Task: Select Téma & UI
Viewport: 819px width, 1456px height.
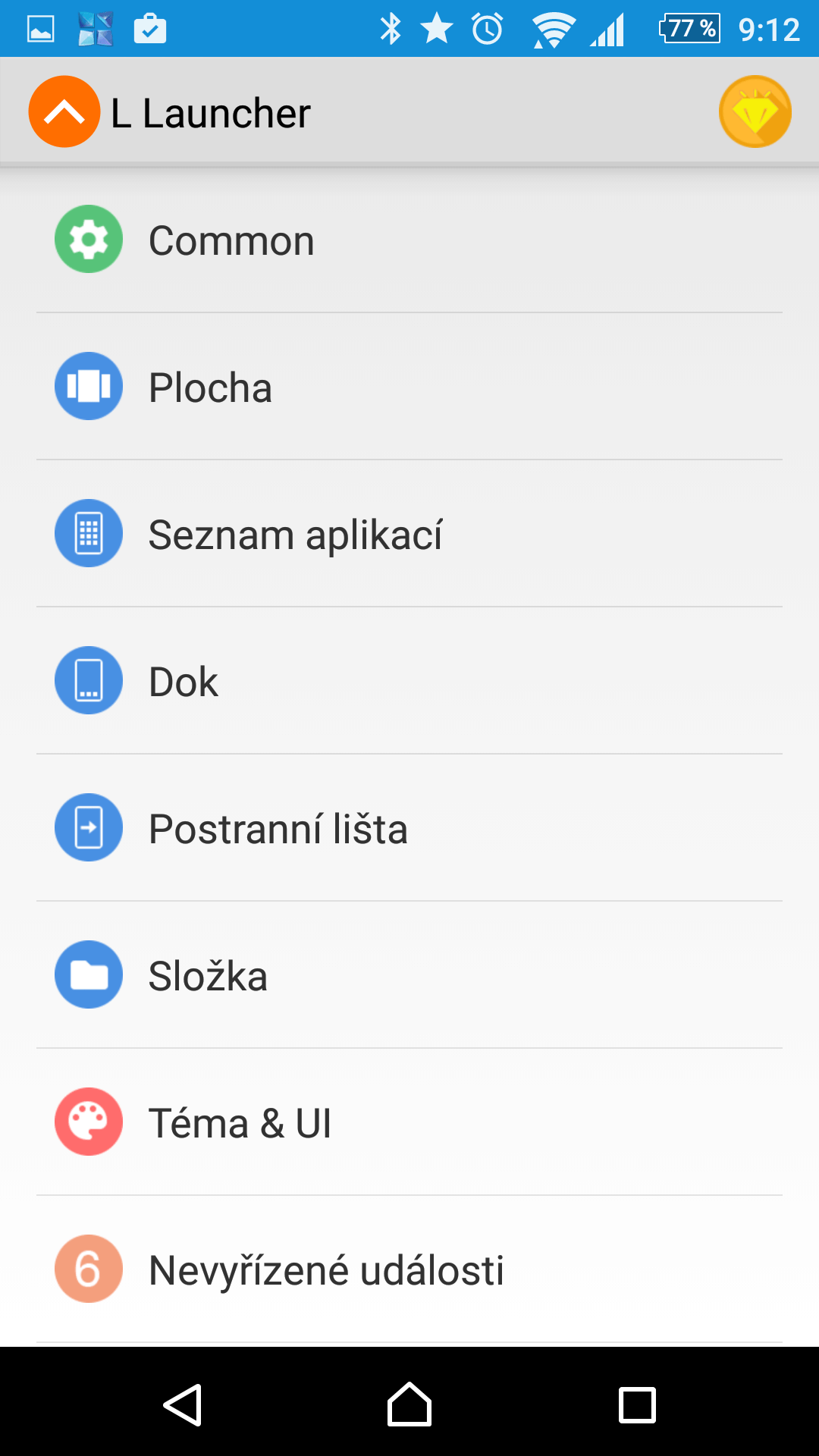Action: pyautogui.click(x=409, y=1122)
